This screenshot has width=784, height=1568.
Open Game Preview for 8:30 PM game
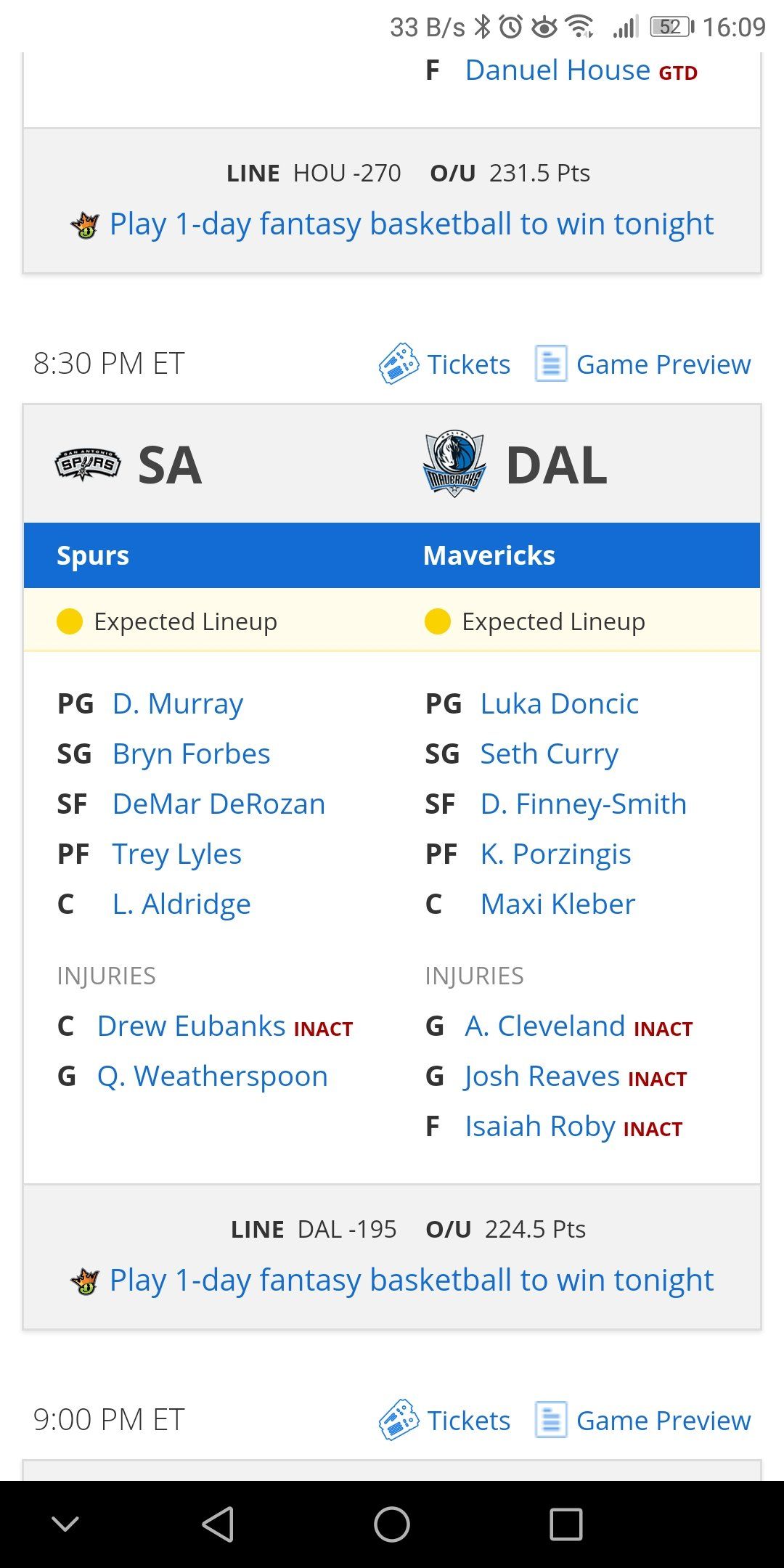pyautogui.click(x=643, y=364)
